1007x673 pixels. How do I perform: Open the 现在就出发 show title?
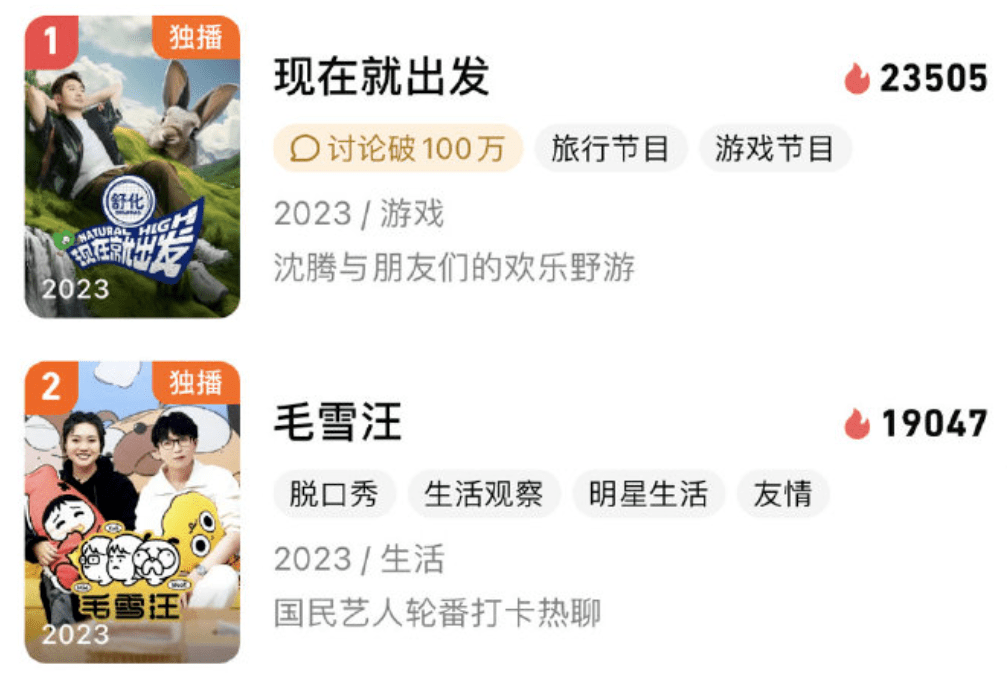coord(381,77)
